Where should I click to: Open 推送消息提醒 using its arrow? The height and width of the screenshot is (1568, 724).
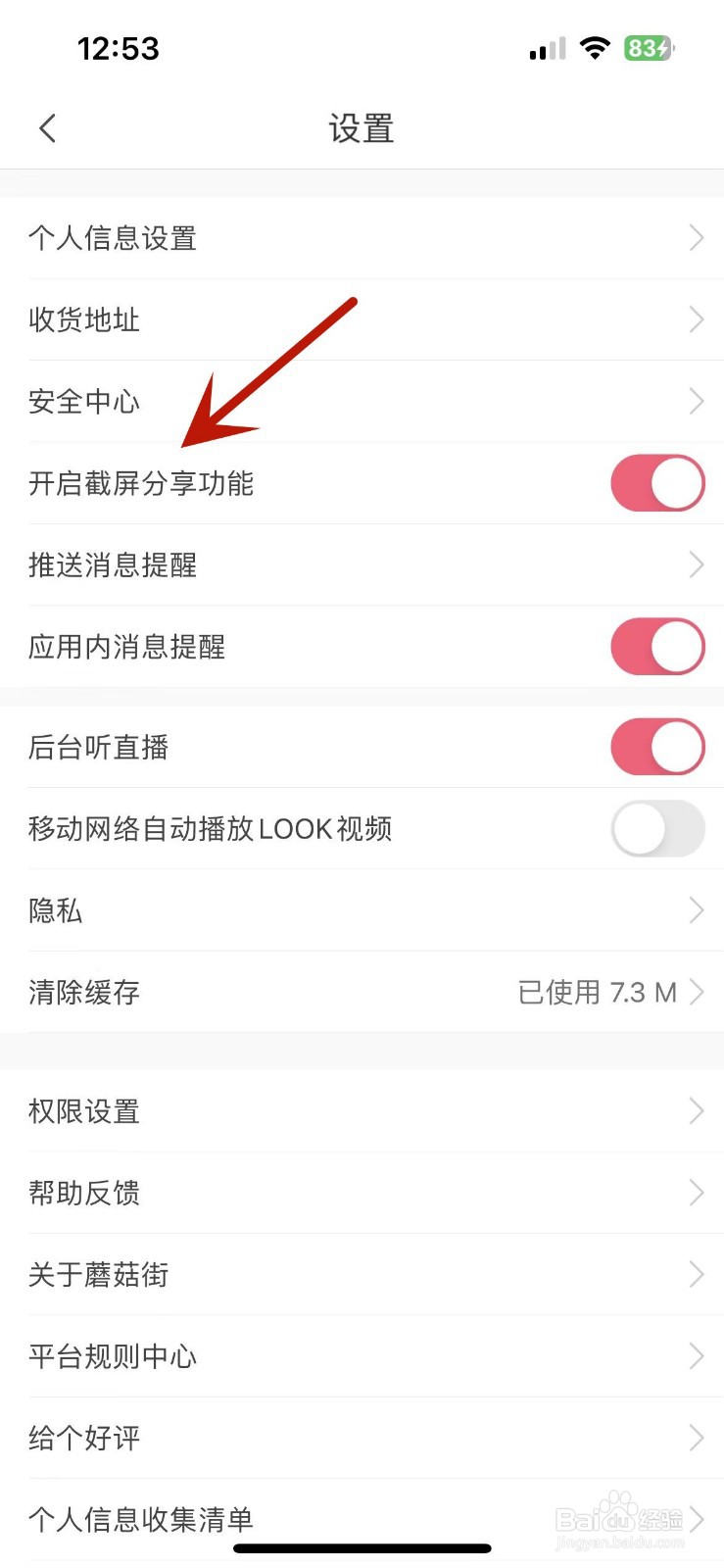click(x=696, y=564)
